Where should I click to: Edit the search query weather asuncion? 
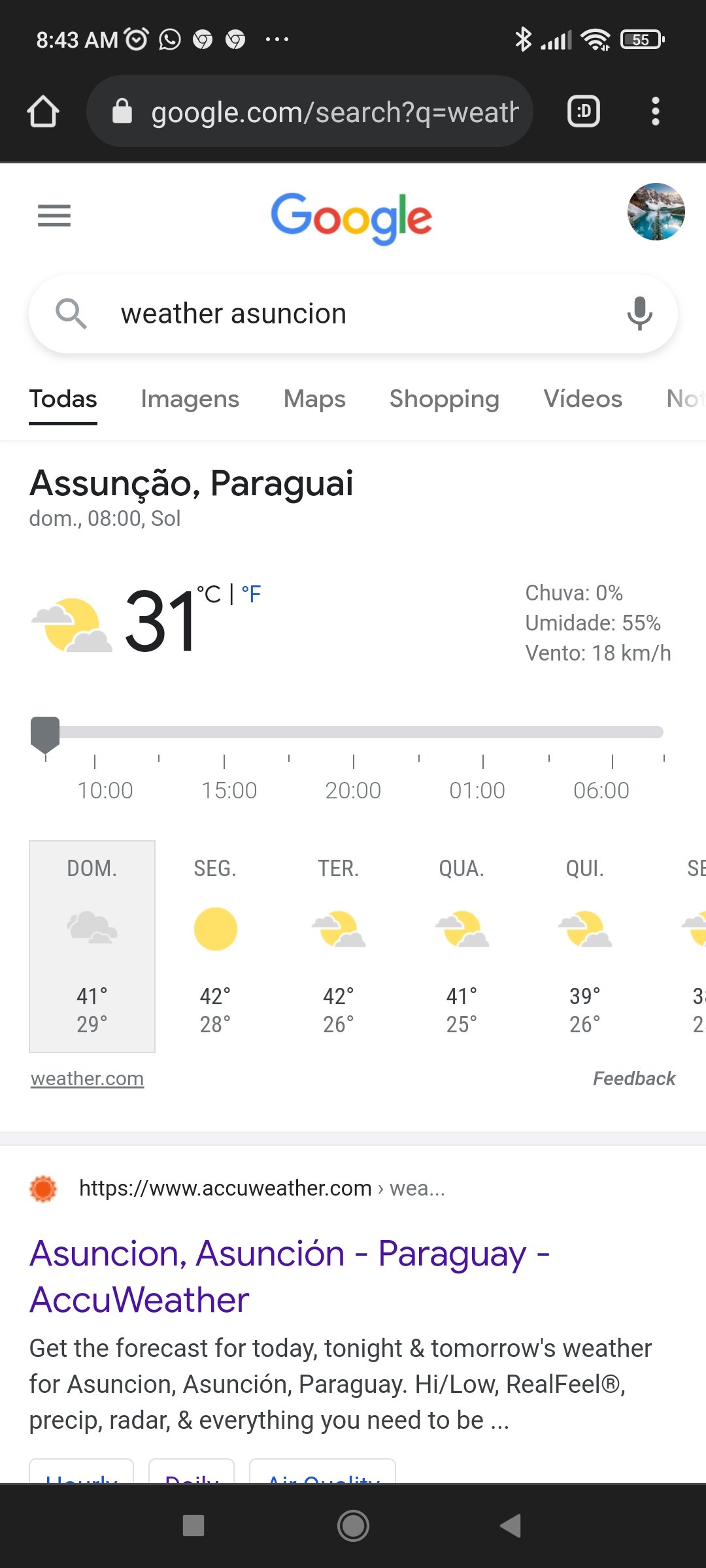point(233,314)
